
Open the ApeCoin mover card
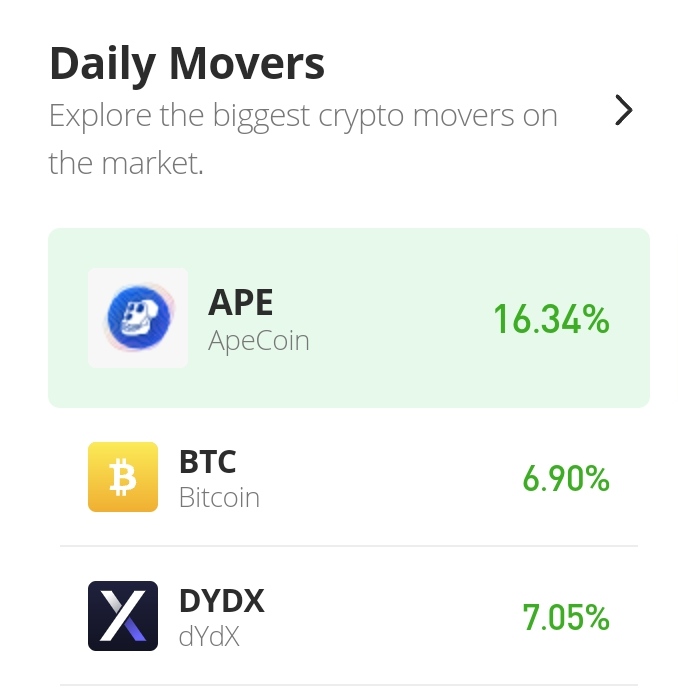(348, 318)
